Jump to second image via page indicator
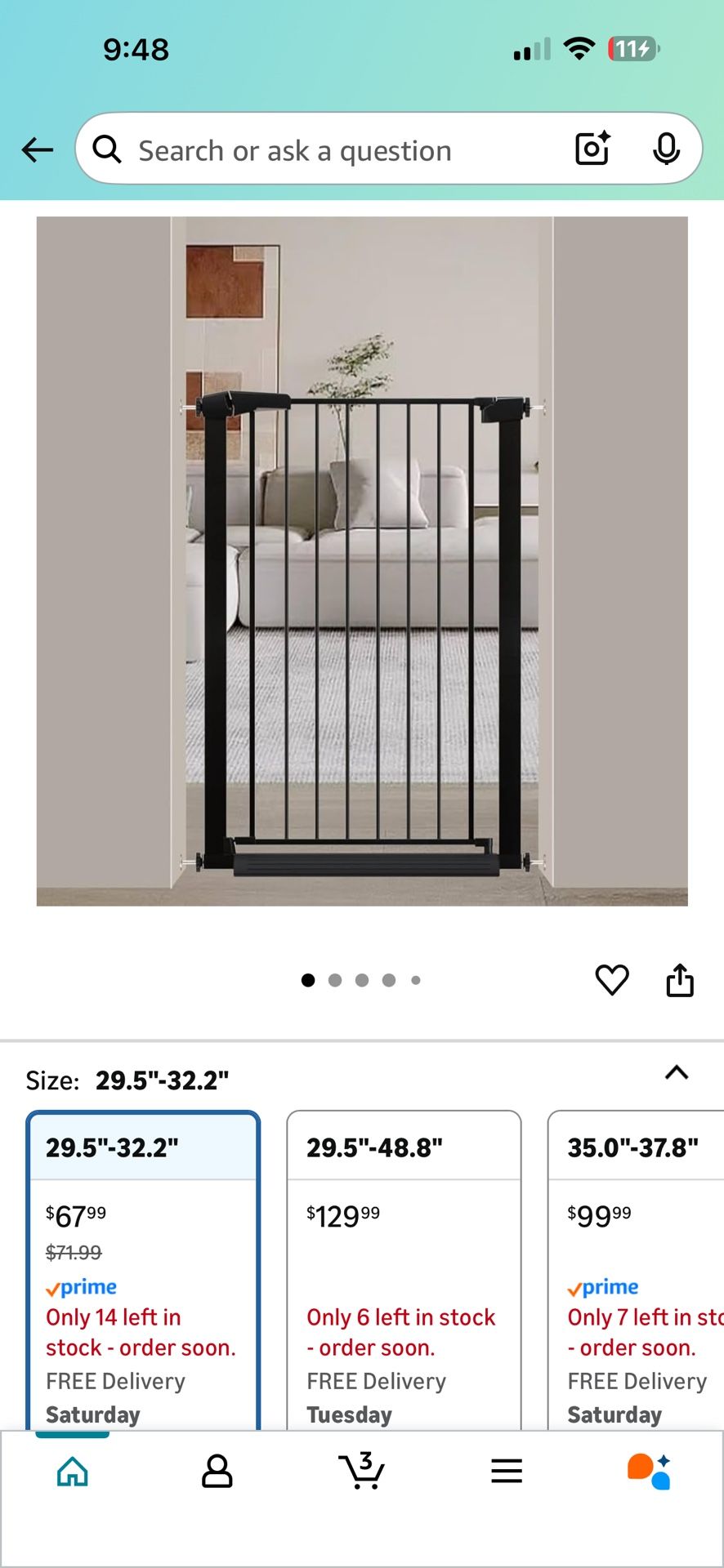This screenshot has width=724, height=1568. pyautogui.click(x=335, y=980)
